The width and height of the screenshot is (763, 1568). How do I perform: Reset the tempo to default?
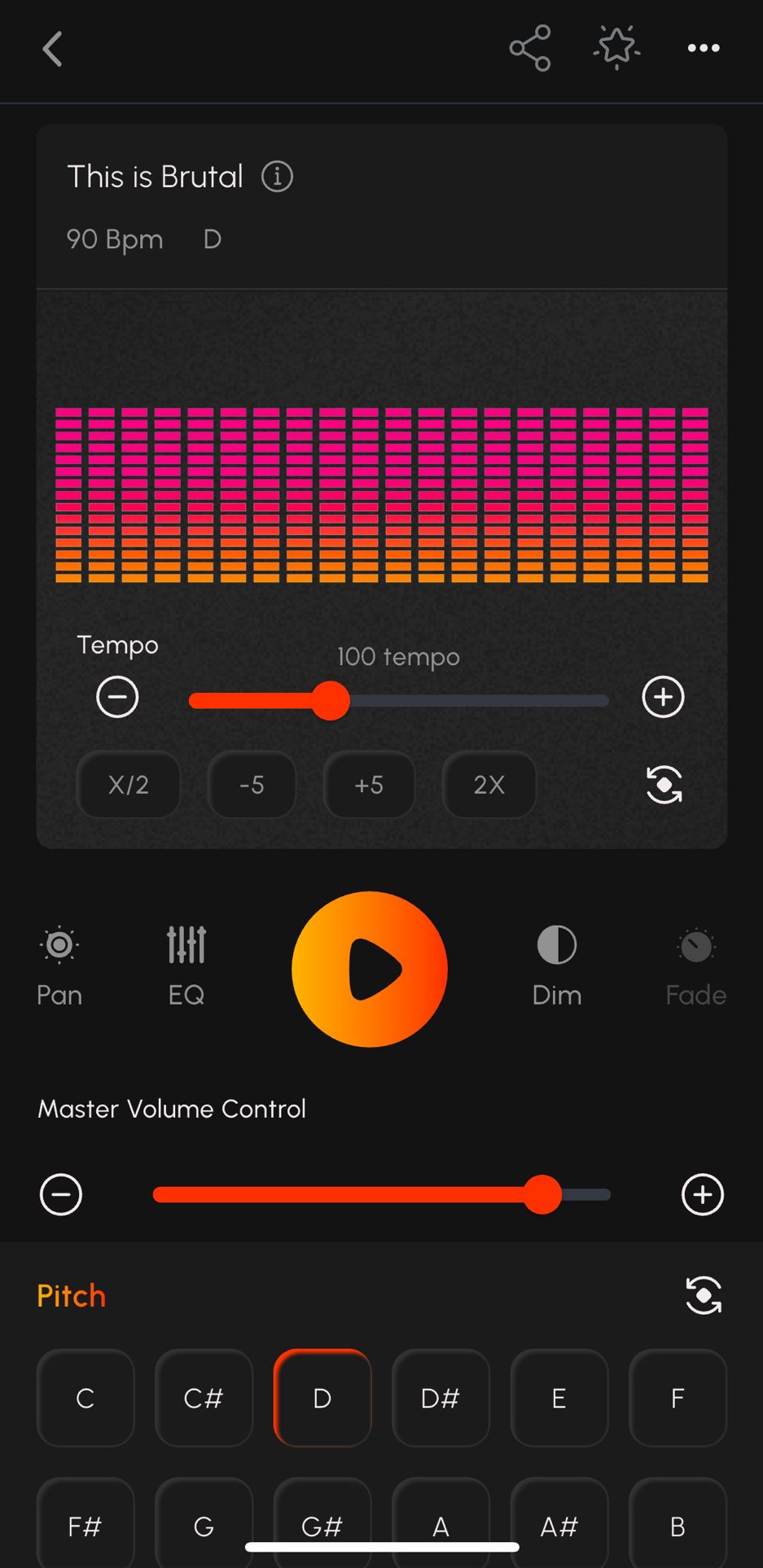coord(664,785)
